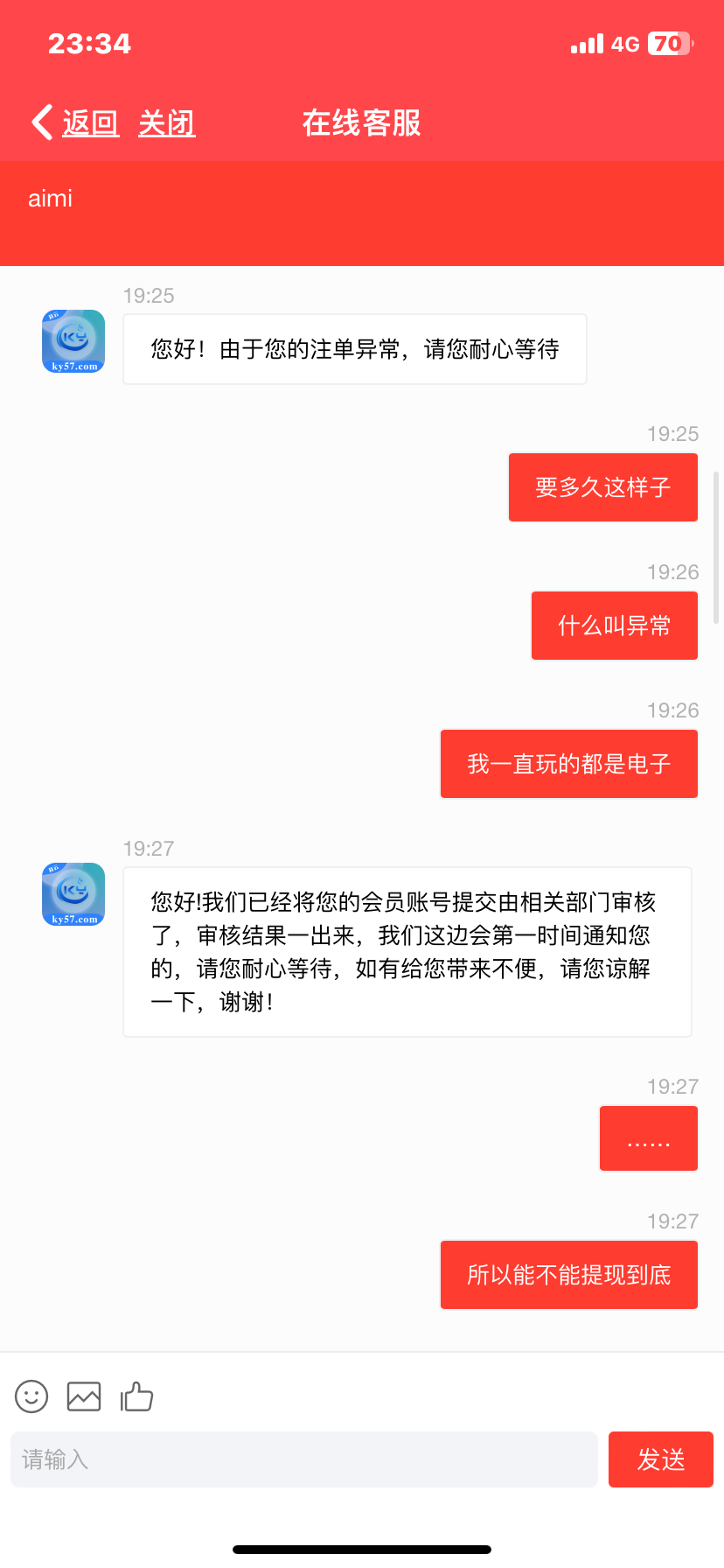Send the message with 发送
Viewport: 724px width, 1568px height.
pyautogui.click(x=660, y=1459)
